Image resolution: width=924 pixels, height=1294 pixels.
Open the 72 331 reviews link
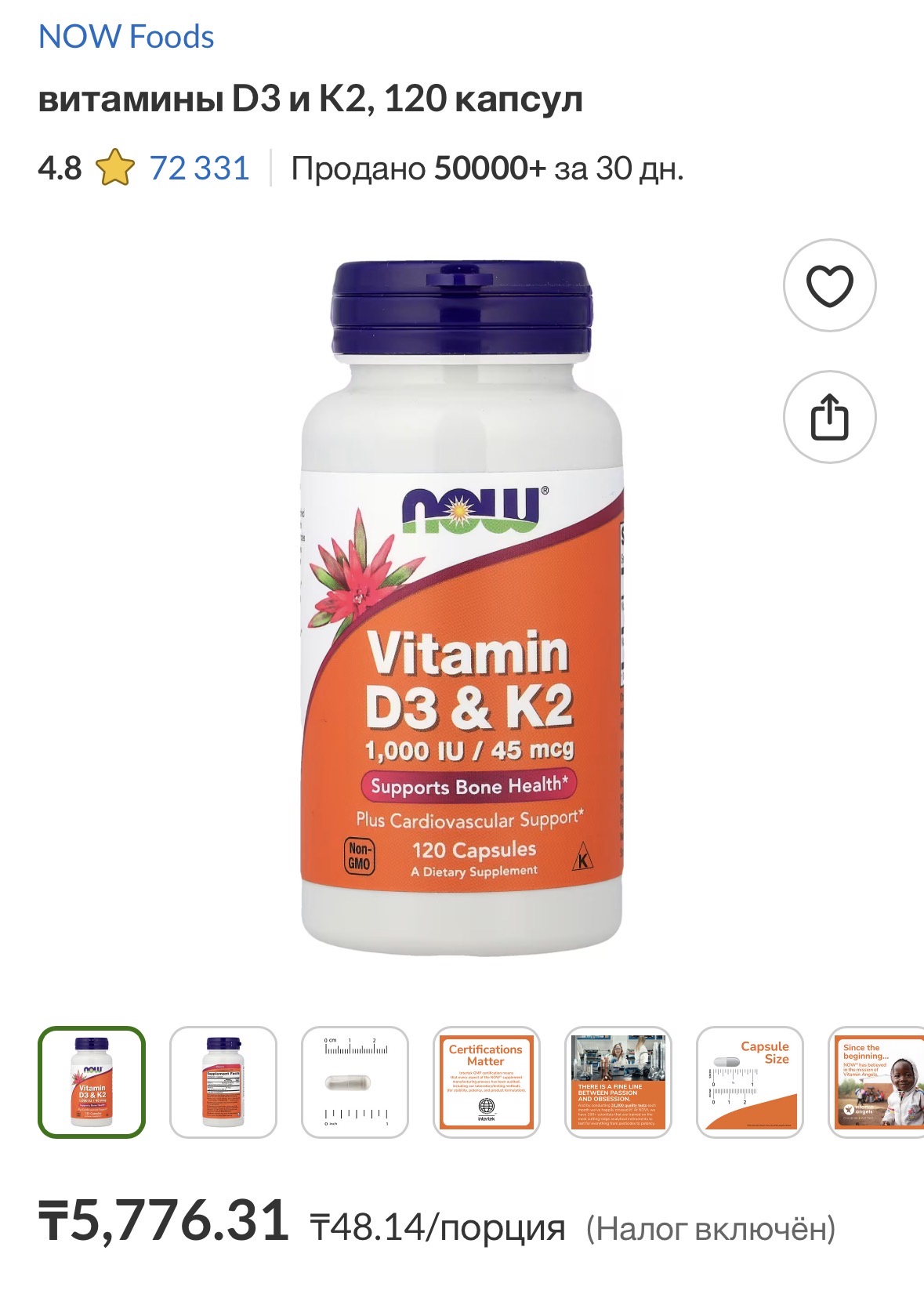[199, 169]
